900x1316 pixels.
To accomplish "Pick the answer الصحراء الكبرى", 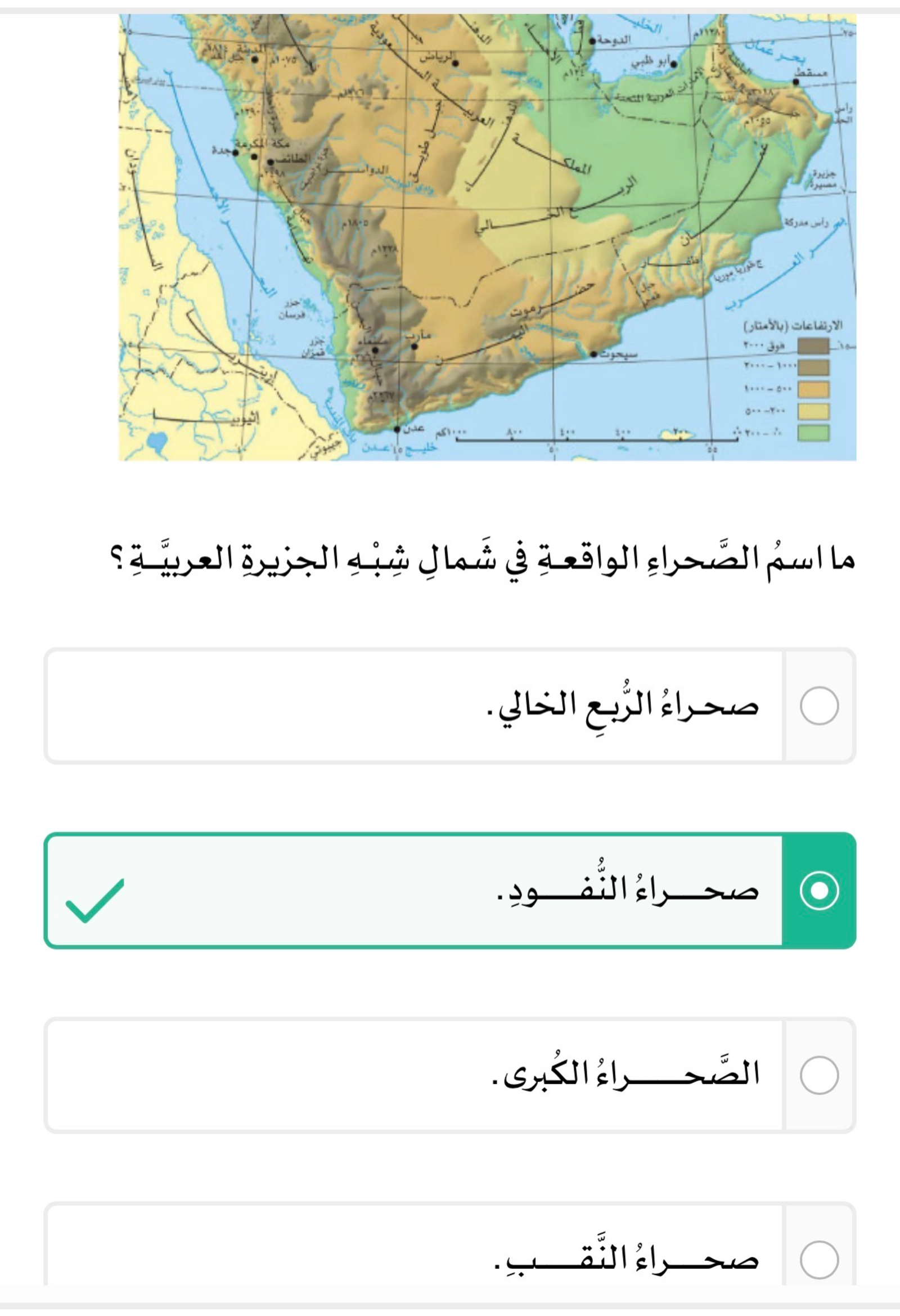I will pyautogui.click(x=449, y=1075).
